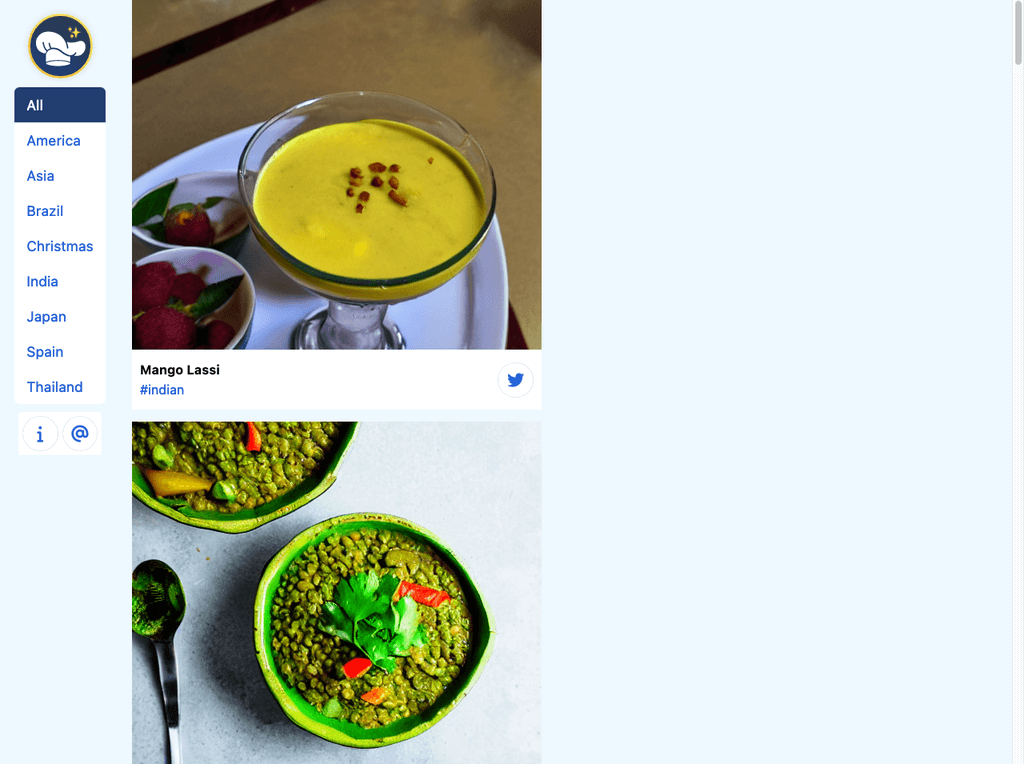1024x764 pixels.
Task: Share Mango Lassi on Twitter
Action: click(515, 380)
